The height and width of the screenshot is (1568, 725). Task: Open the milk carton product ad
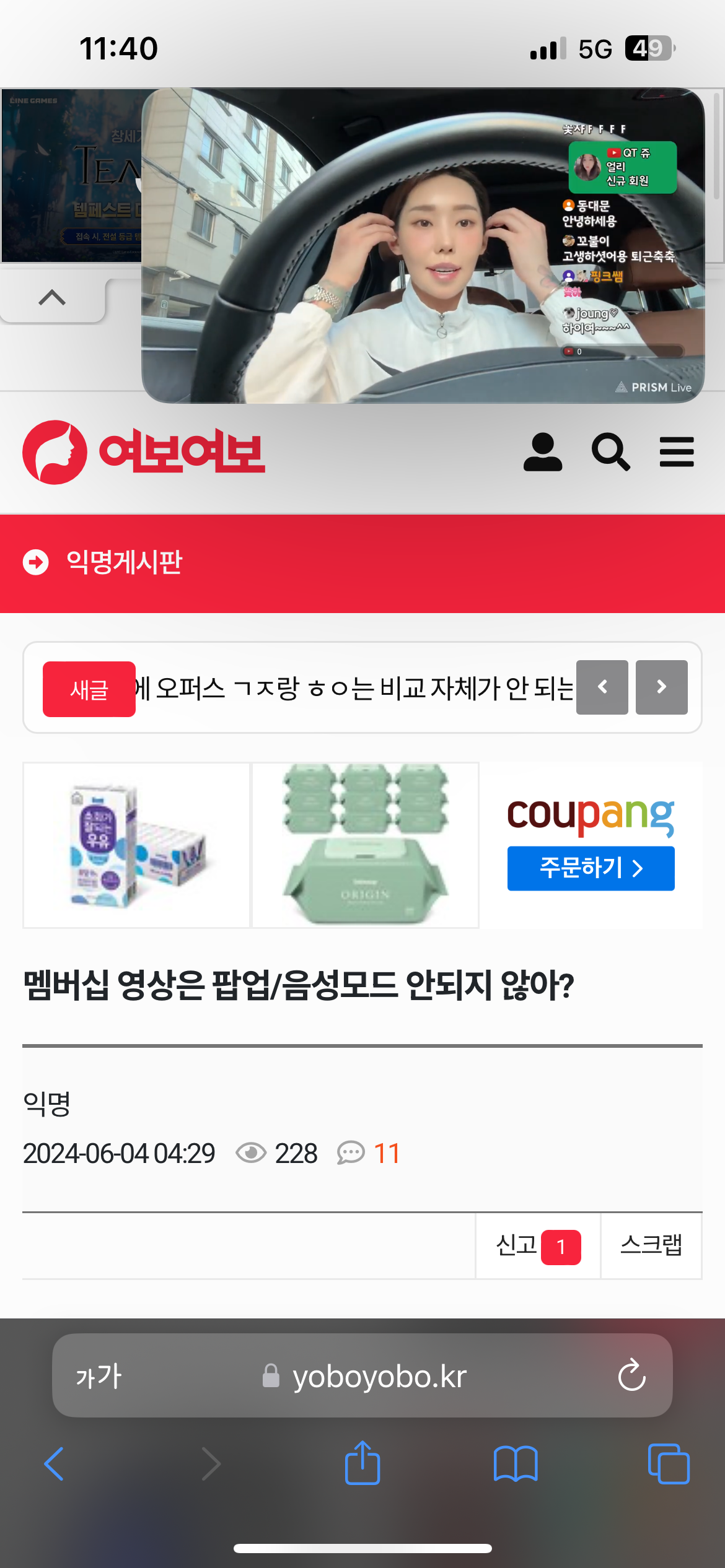[136, 845]
